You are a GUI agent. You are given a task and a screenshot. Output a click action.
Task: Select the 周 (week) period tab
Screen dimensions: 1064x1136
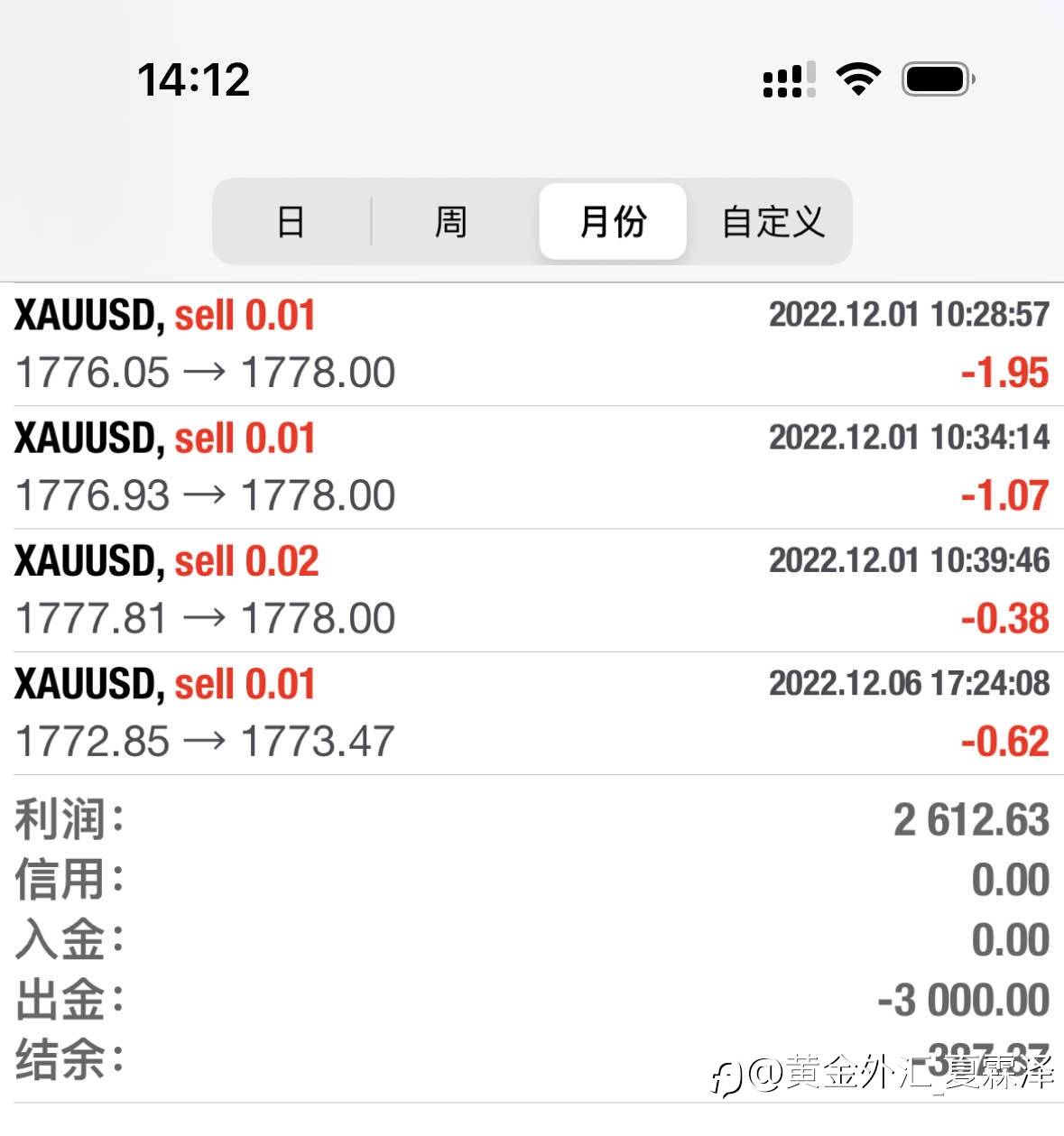pyautogui.click(x=451, y=221)
